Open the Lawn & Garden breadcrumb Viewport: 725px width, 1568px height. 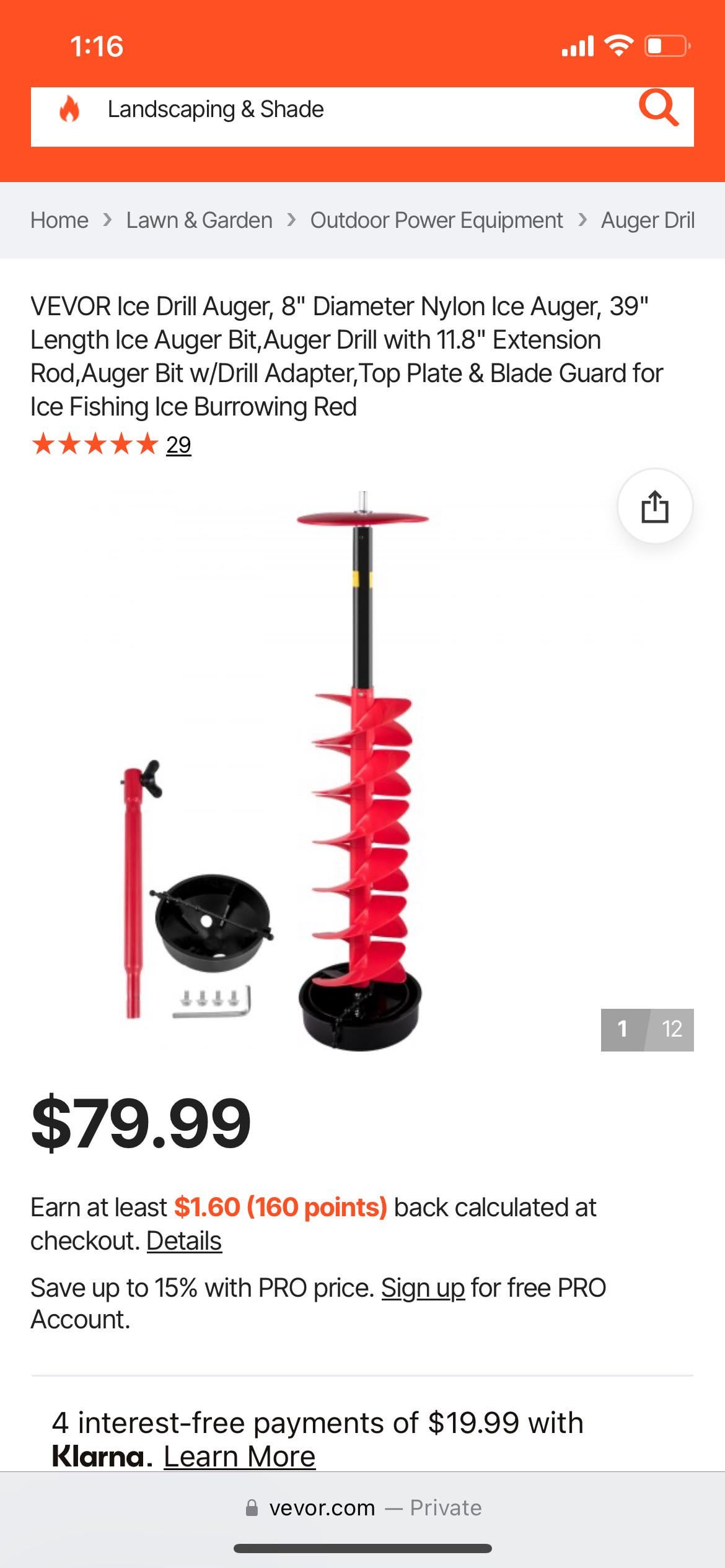(x=199, y=220)
